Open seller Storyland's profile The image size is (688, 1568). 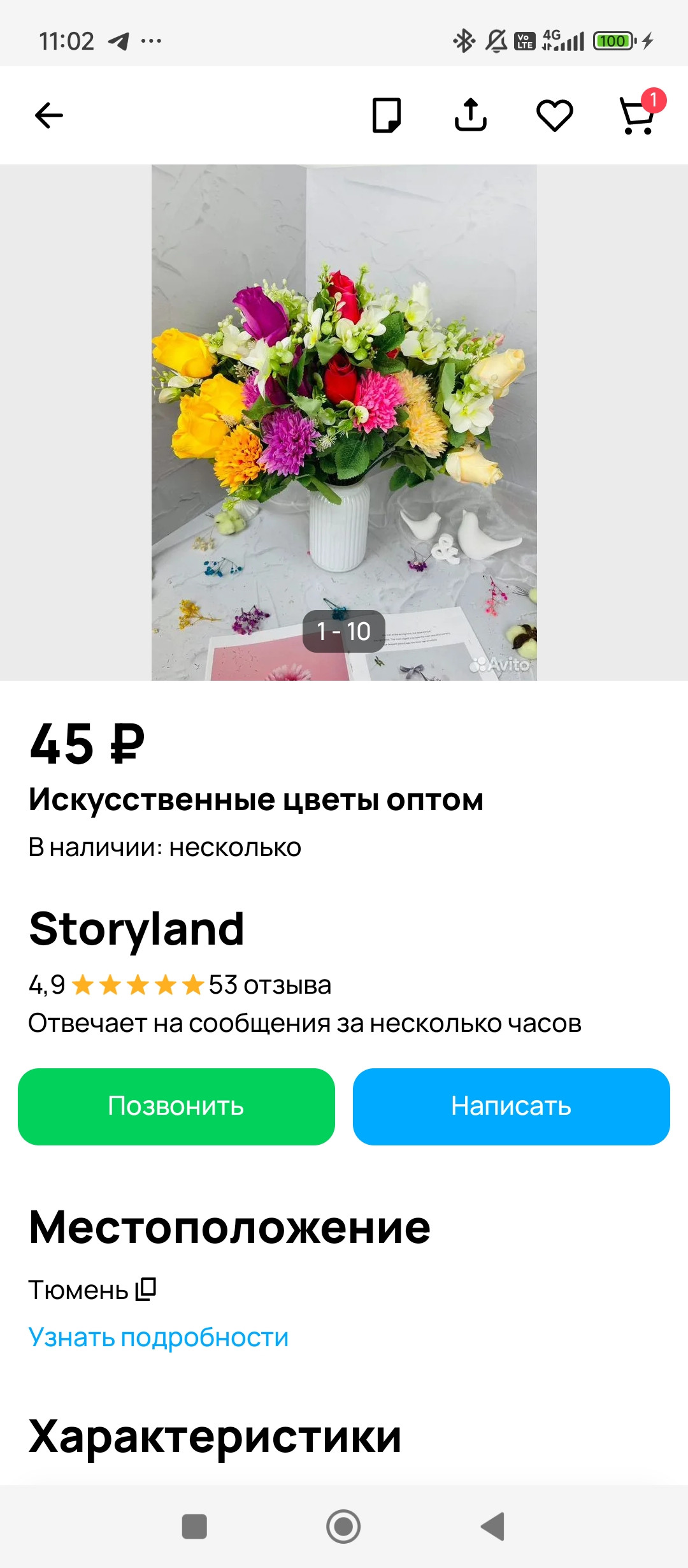click(137, 929)
